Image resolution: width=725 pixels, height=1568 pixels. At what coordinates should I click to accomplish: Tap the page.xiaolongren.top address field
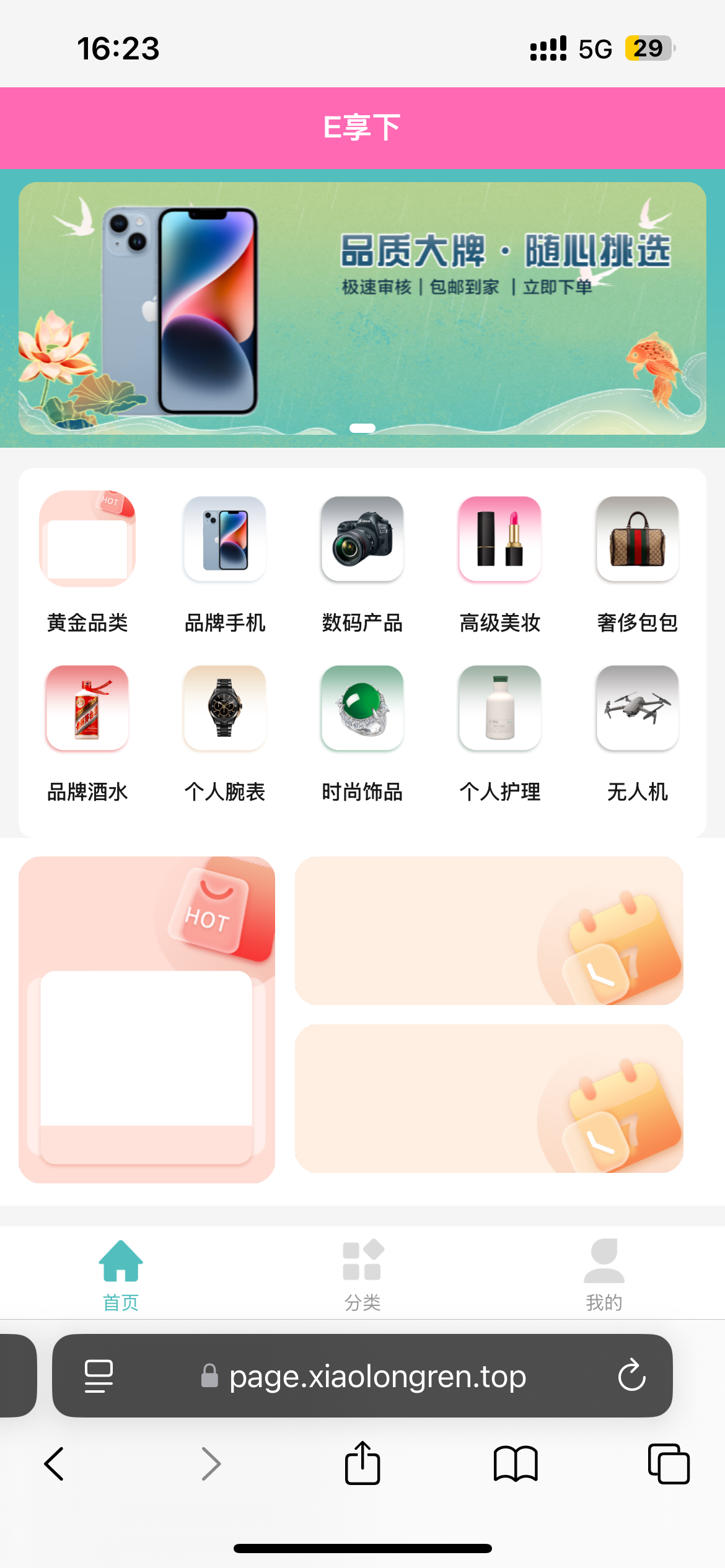[362, 1375]
